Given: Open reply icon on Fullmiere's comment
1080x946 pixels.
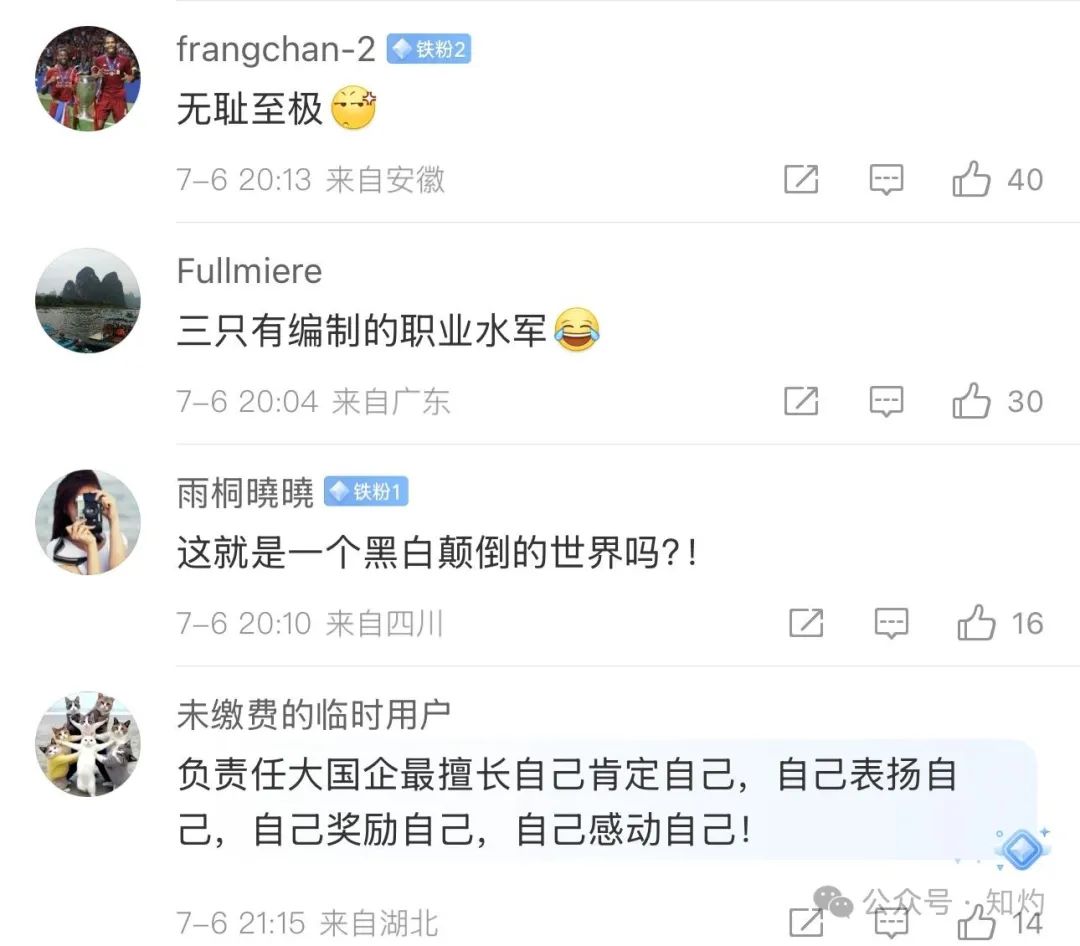Looking at the screenshot, I should [x=886, y=402].
